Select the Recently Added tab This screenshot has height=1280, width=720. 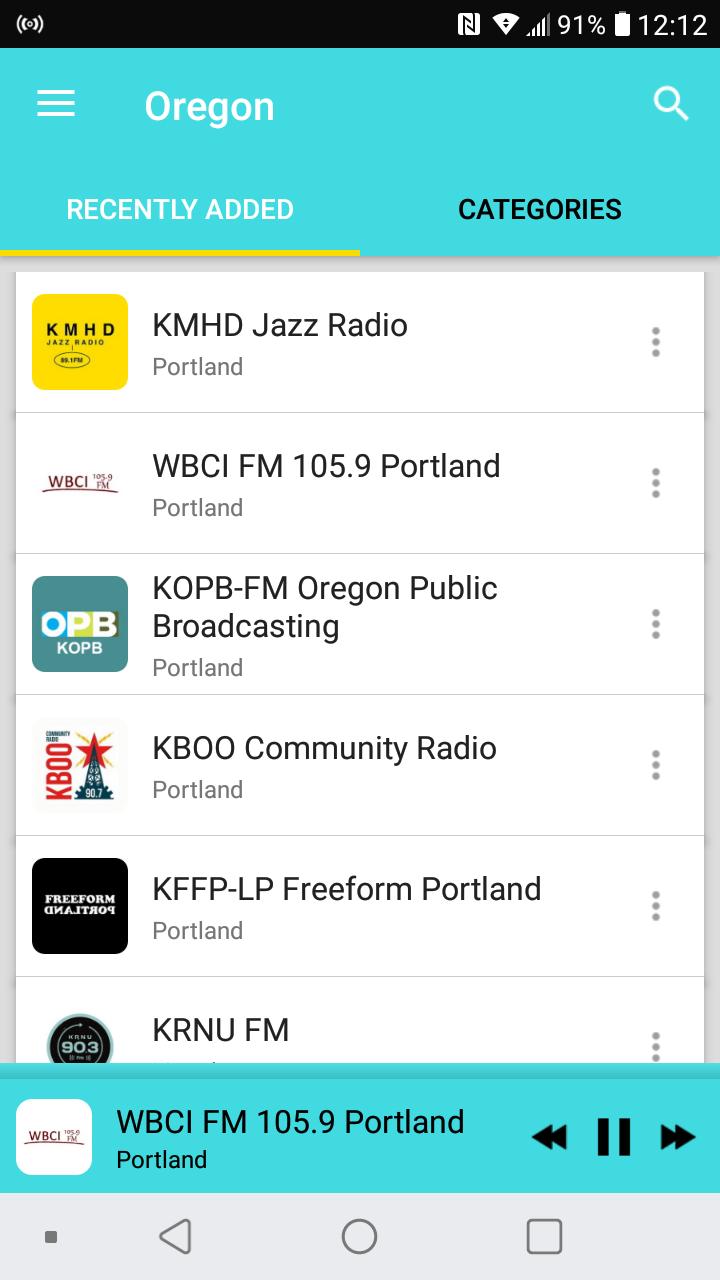tap(180, 209)
